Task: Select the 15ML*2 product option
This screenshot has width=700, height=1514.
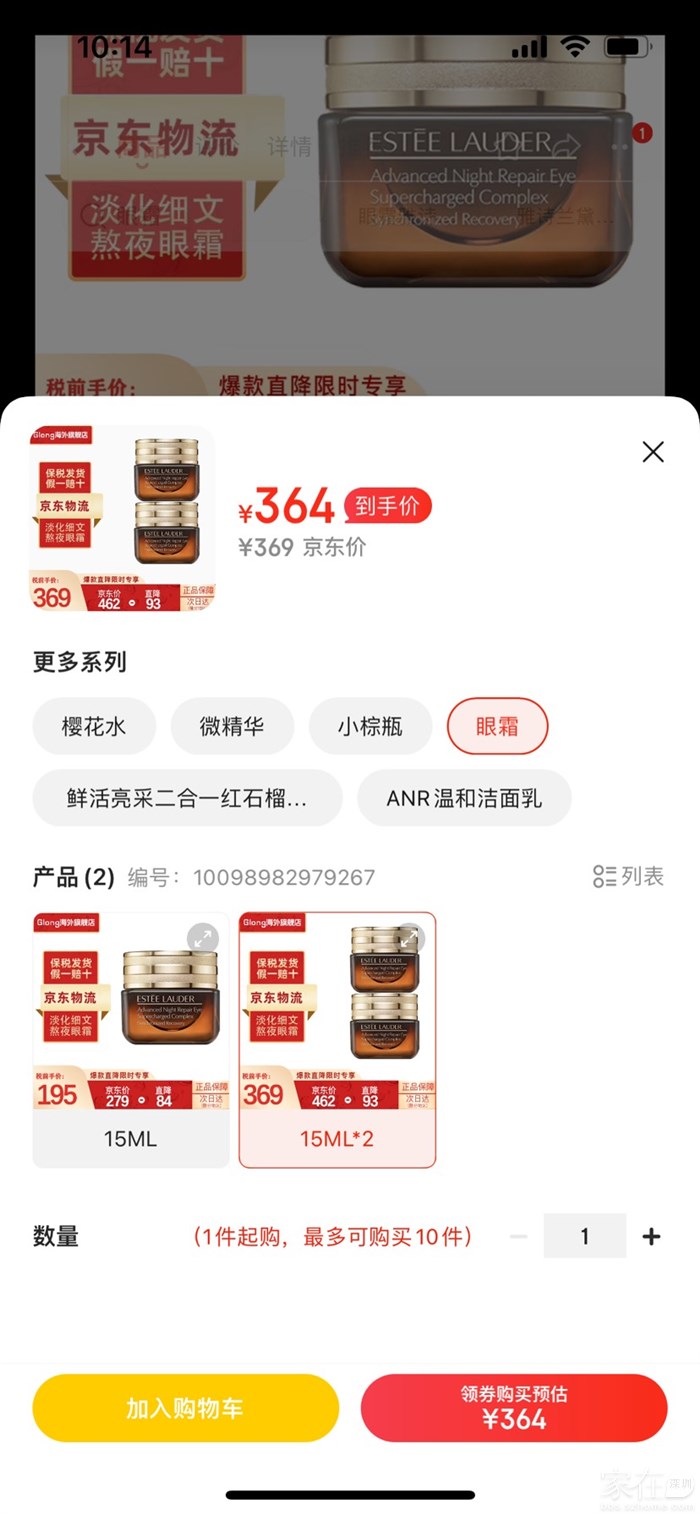Action: point(337,1040)
